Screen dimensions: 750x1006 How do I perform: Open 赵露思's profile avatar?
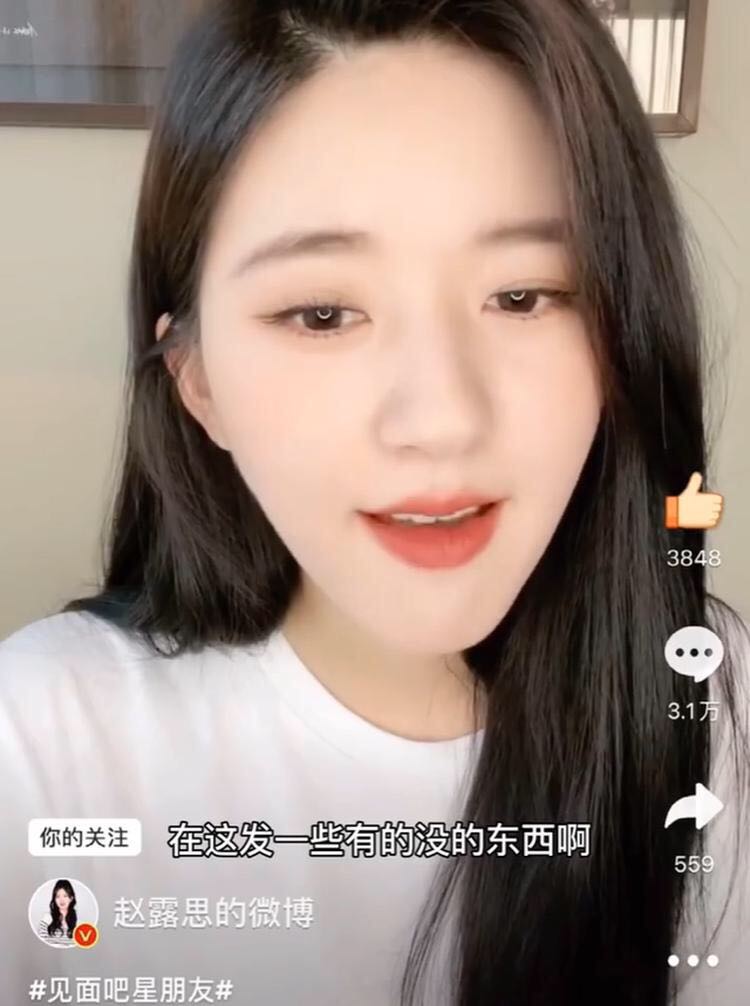point(63,912)
